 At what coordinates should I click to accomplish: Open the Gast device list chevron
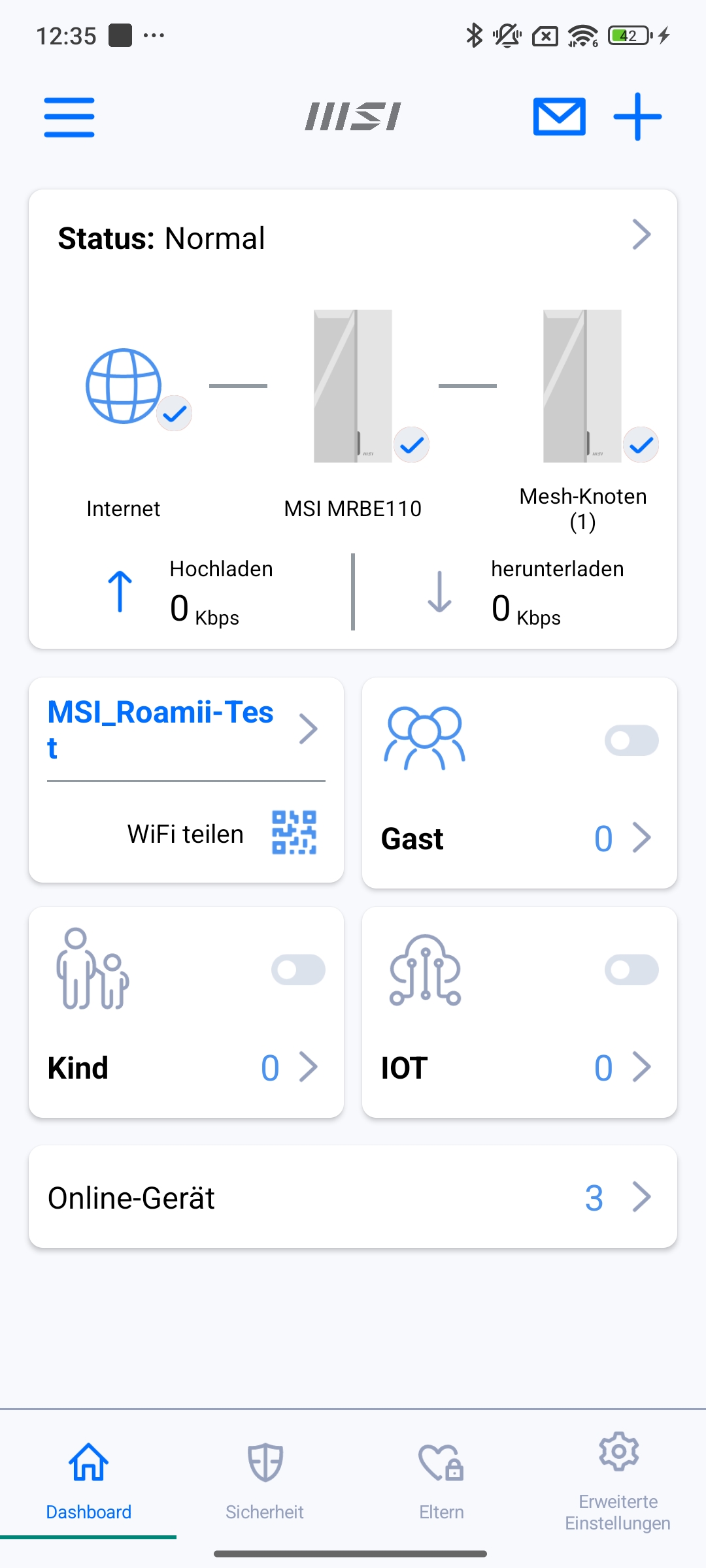point(642,838)
